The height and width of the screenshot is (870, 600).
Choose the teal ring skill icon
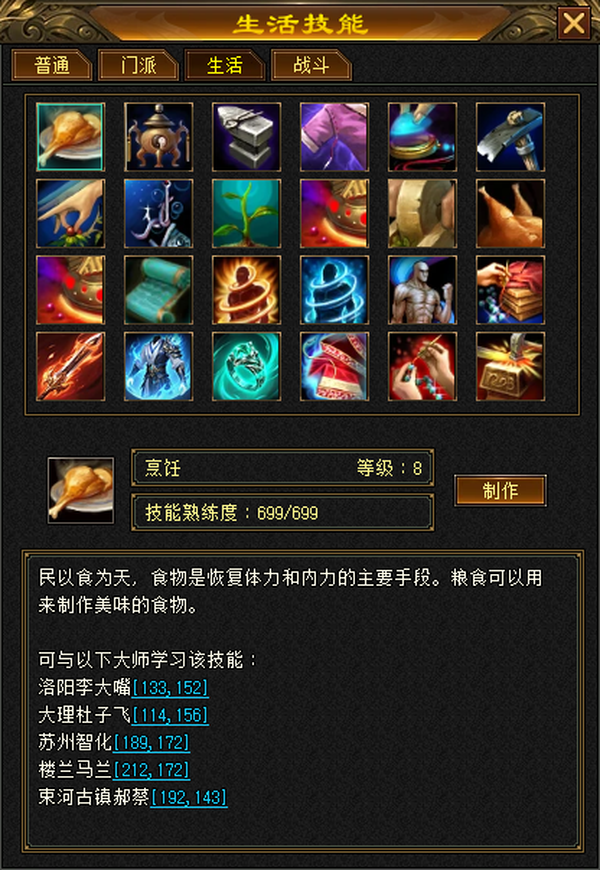pyautogui.click(x=246, y=366)
